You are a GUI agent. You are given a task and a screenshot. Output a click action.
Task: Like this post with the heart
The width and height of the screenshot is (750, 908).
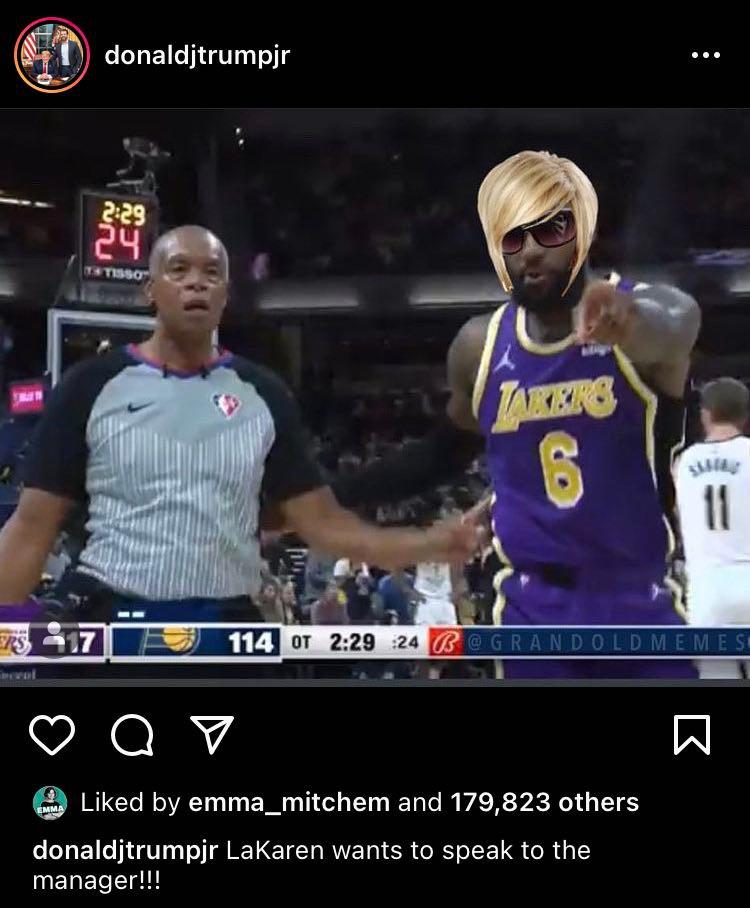coord(52,736)
